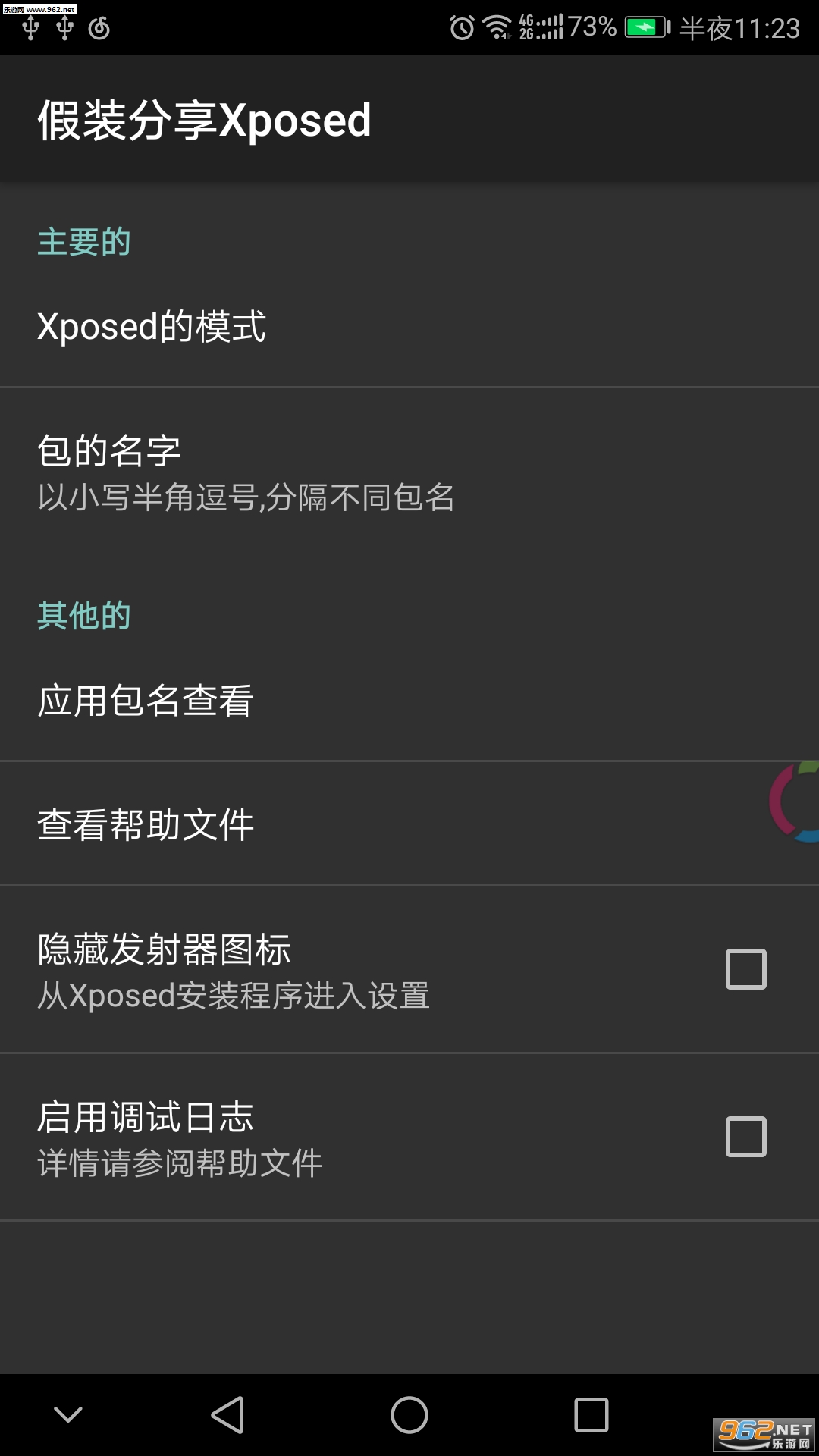Image resolution: width=819 pixels, height=1456 pixels.
Task: Open 查看帮助文件
Action: pyautogui.click(x=409, y=824)
